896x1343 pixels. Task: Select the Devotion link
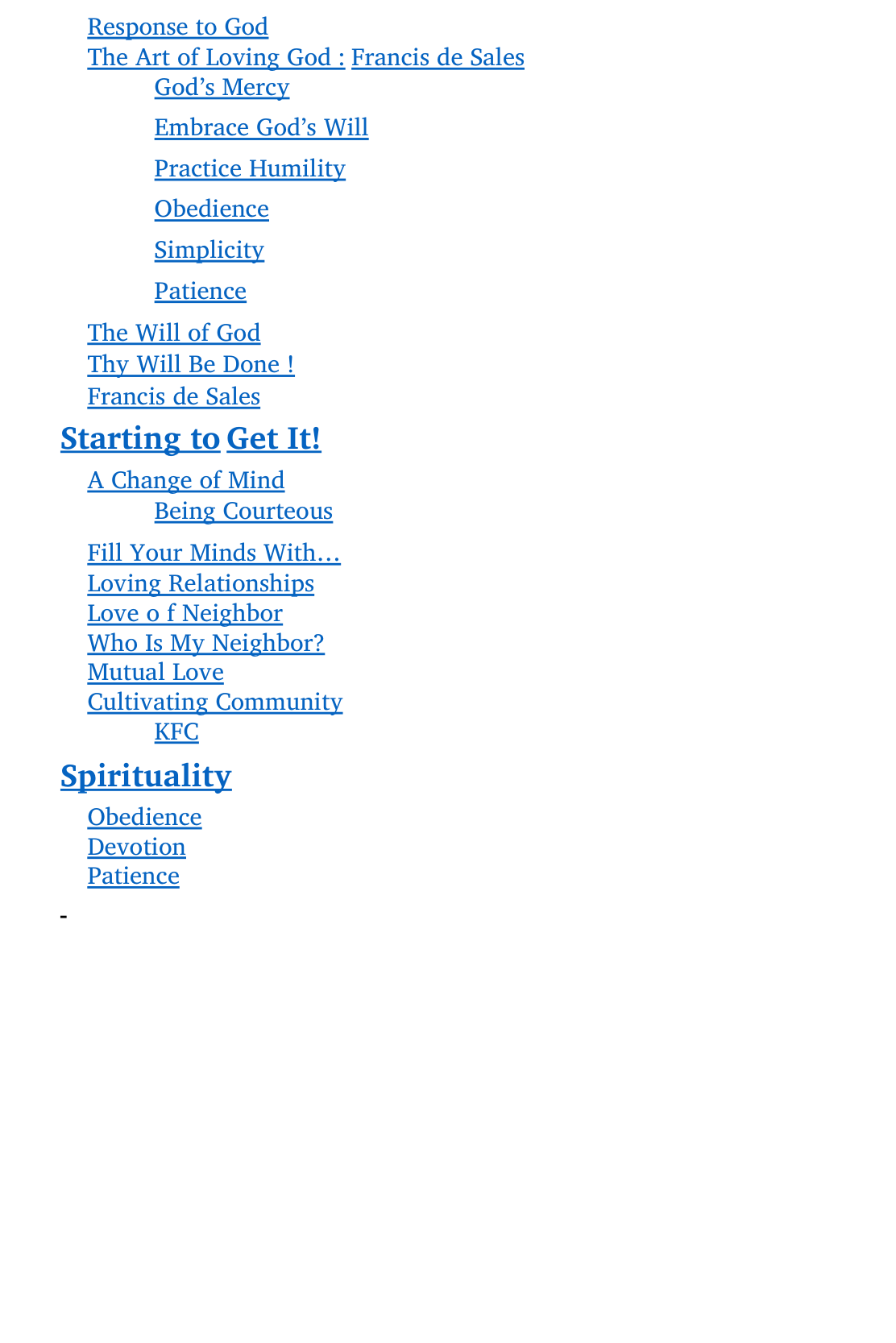coord(136,847)
